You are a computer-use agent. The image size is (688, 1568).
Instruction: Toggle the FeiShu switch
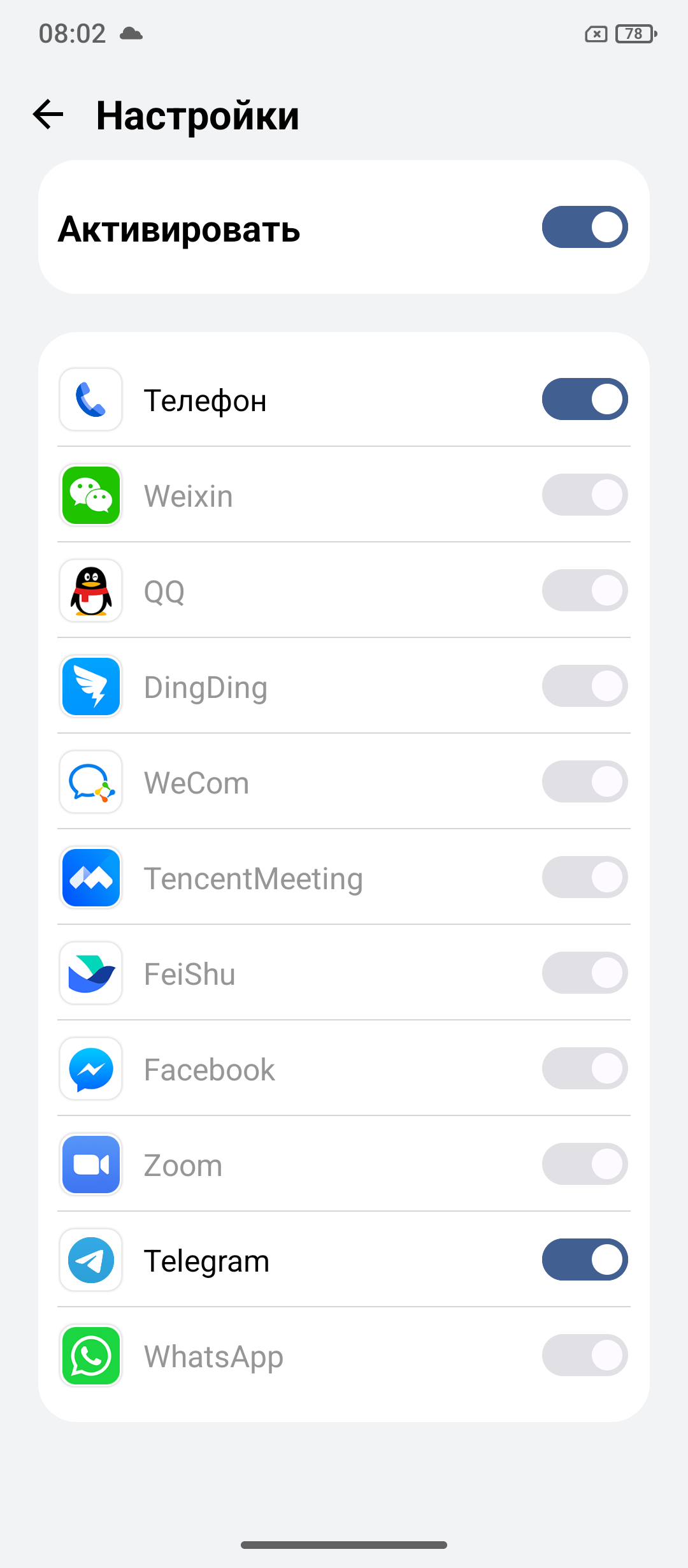coord(584,973)
